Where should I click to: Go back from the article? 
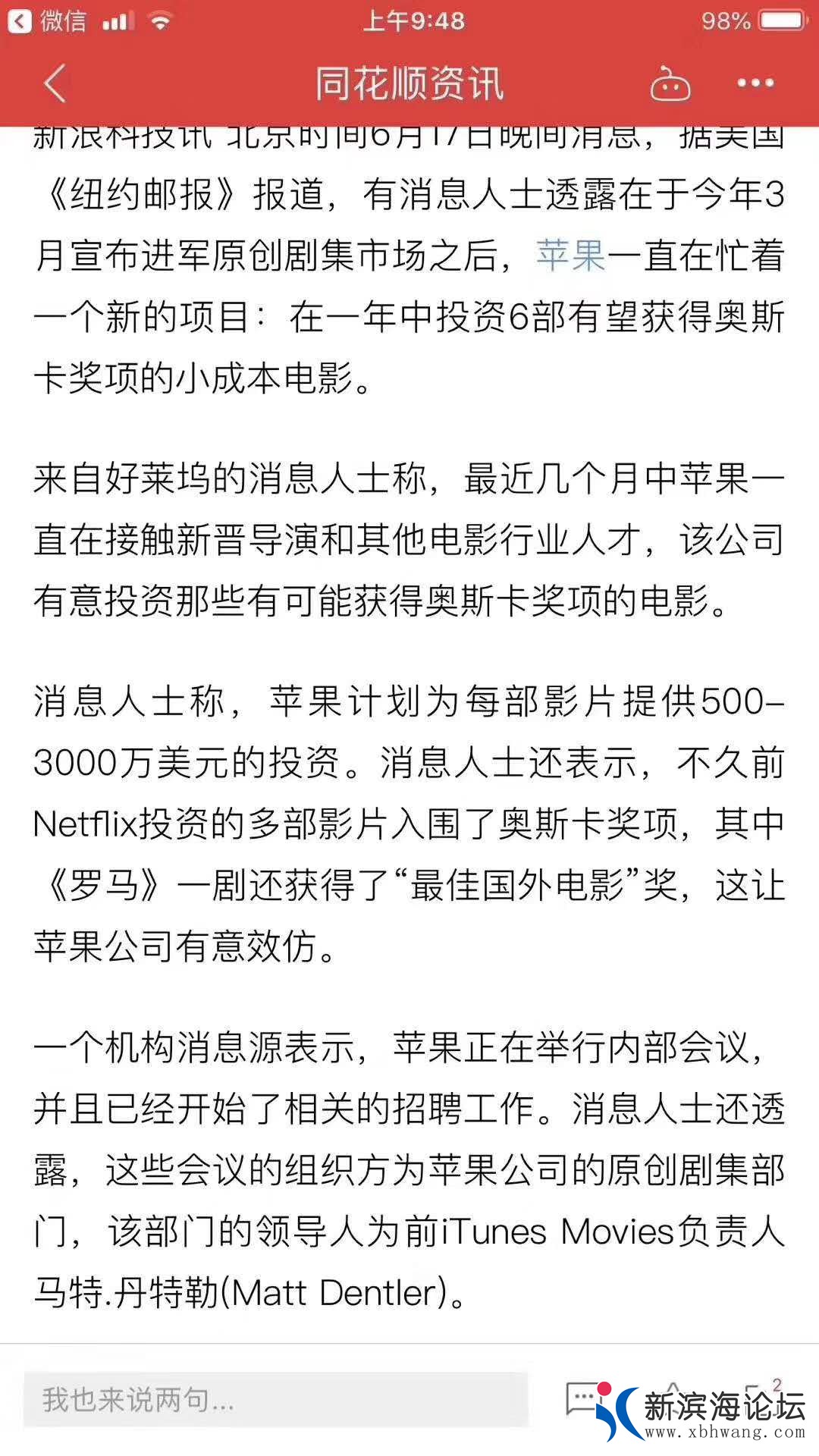coord(55,83)
